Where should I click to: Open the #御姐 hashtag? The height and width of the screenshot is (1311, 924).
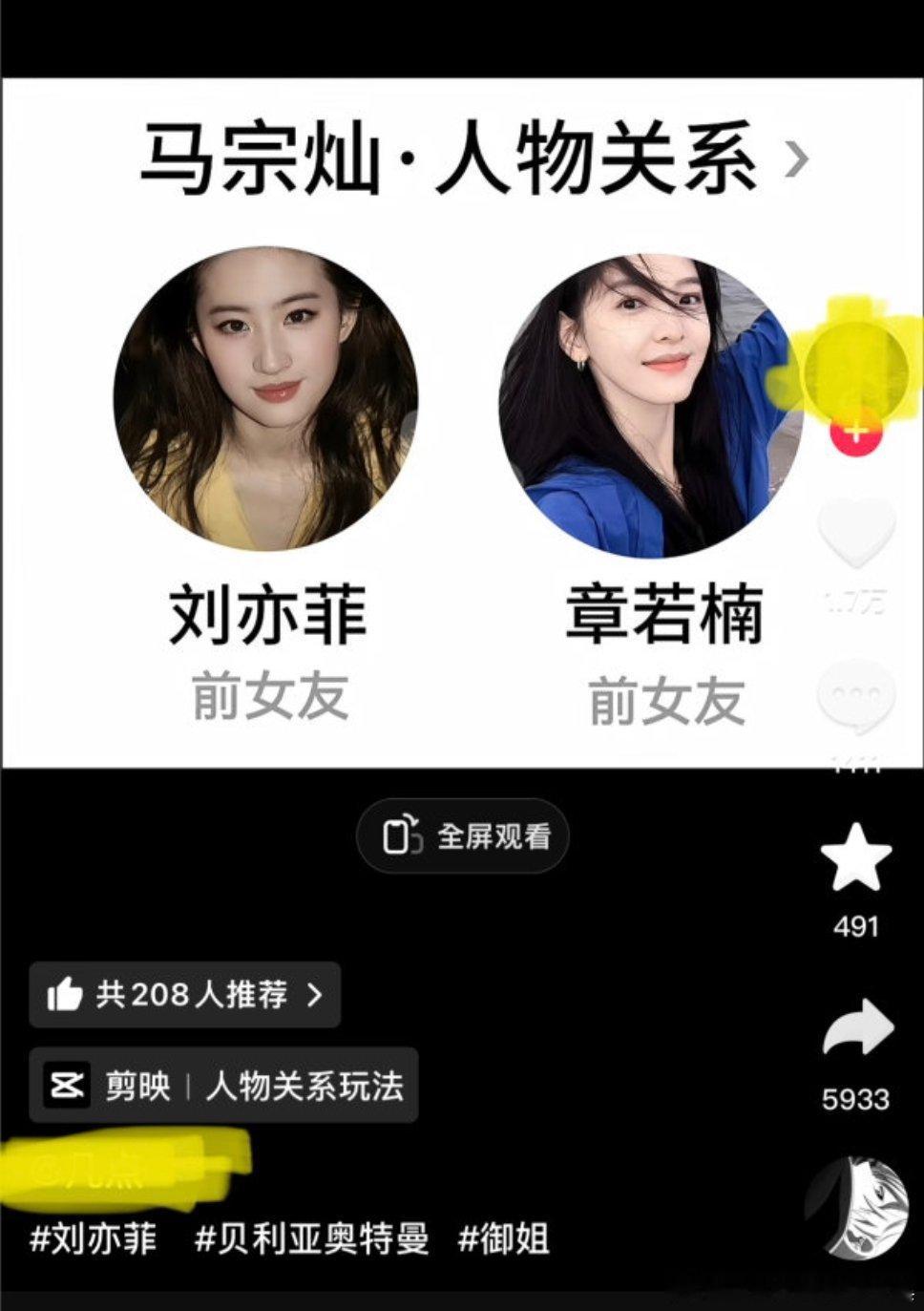(x=504, y=1236)
